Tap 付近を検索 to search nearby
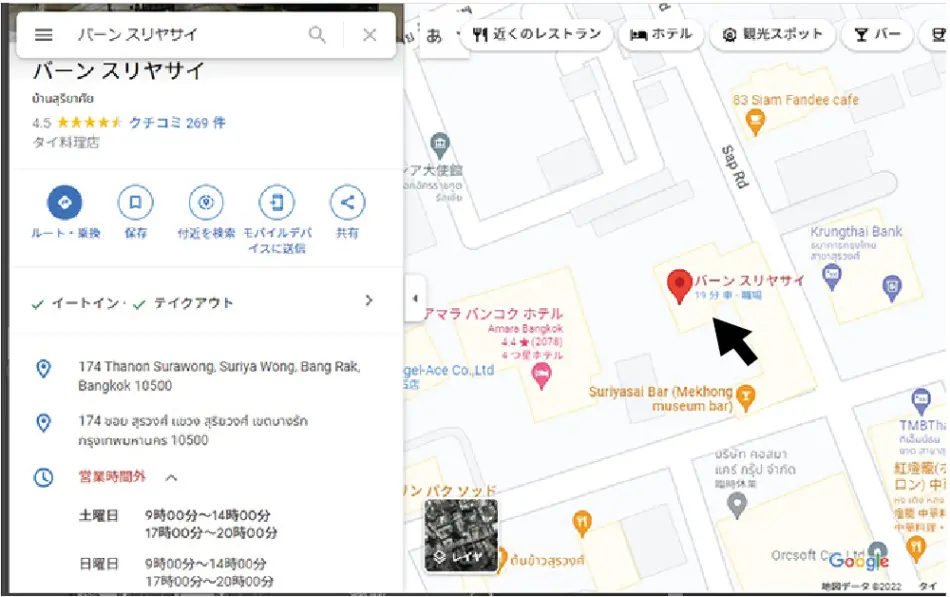Viewport: 950px width, 597px height. [x=206, y=203]
